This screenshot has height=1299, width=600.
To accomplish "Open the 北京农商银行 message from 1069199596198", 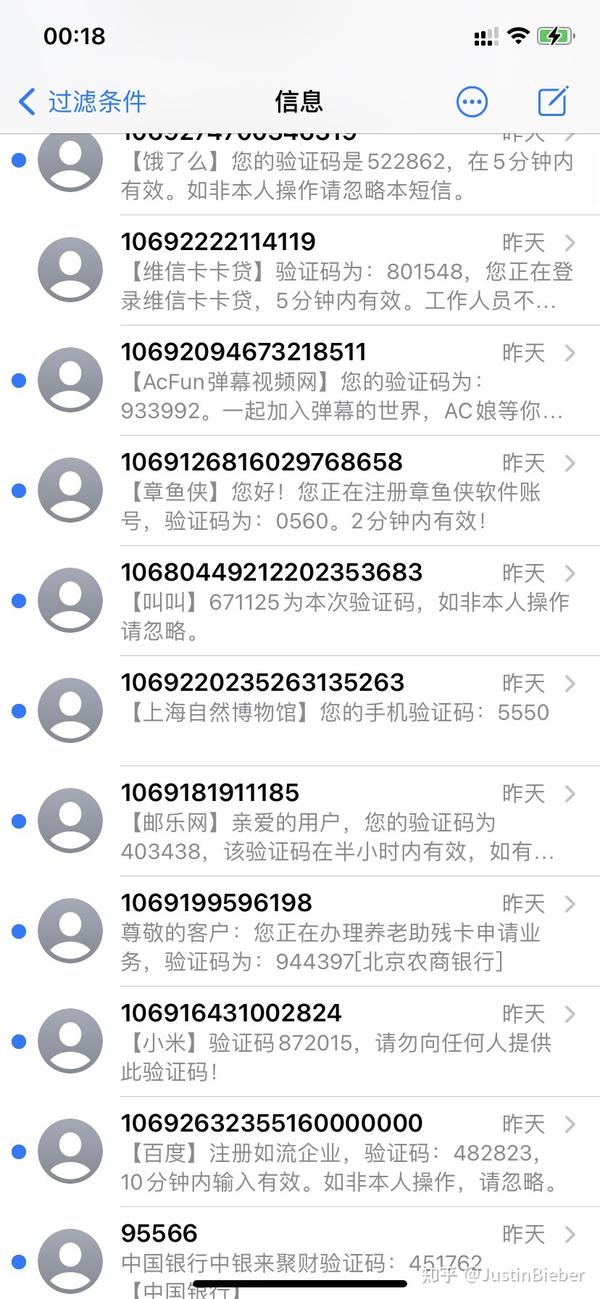I will point(300,930).
